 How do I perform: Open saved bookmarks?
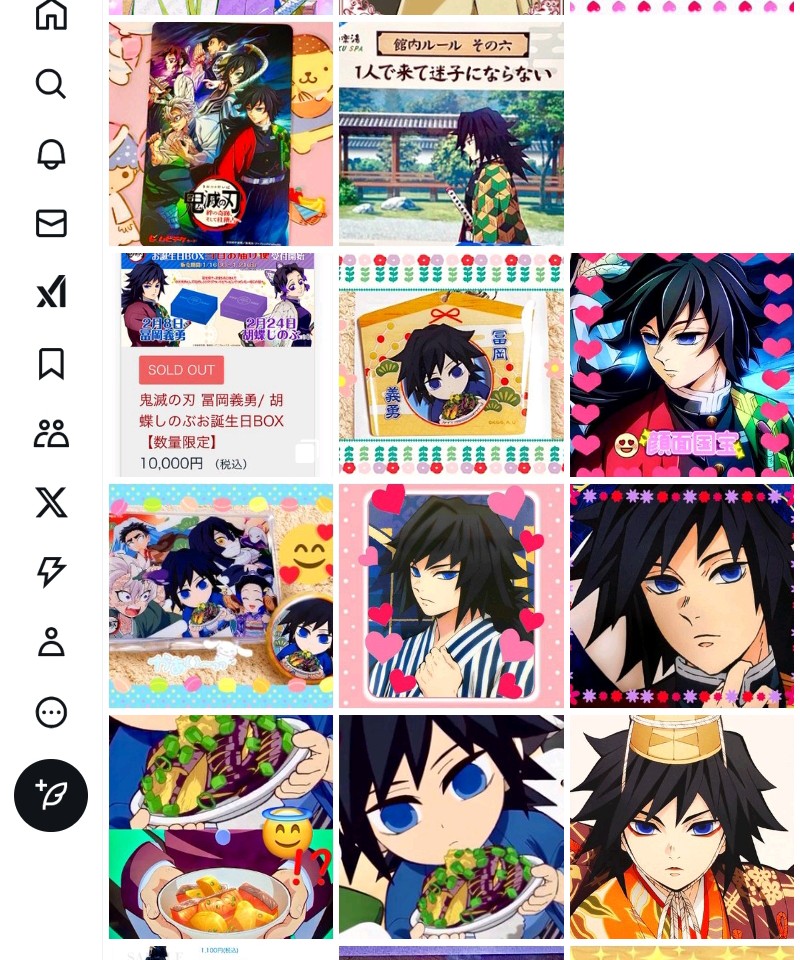(x=51, y=363)
